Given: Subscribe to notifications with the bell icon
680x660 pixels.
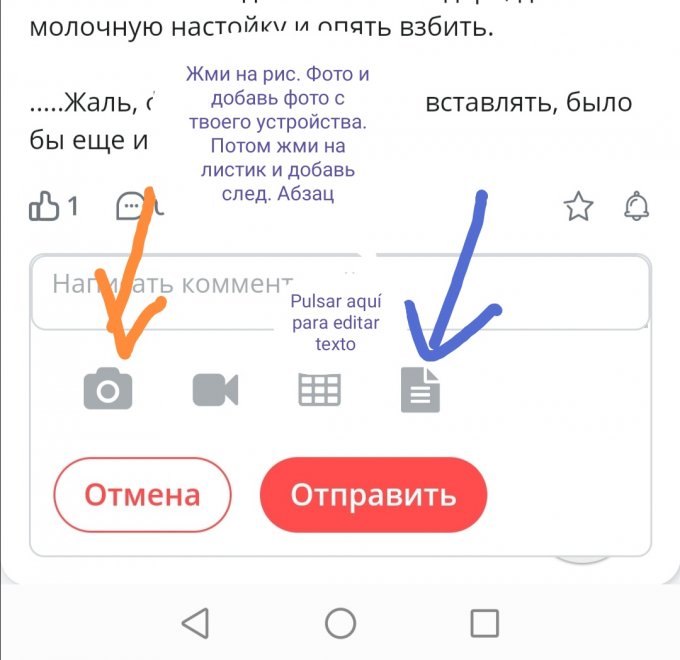Looking at the screenshot, I should [x=636, y=207].
